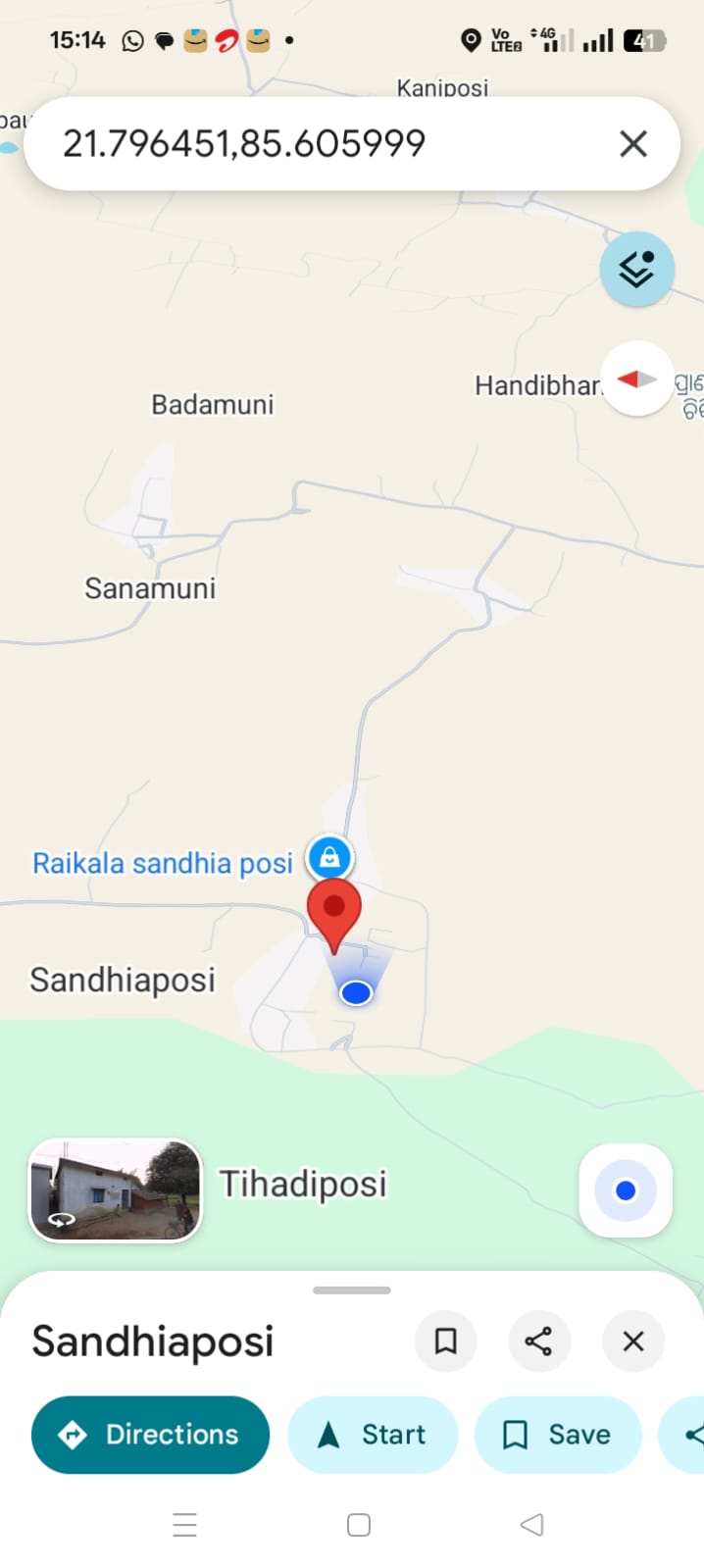Open the Street View photo thumbnail
The width and height of the screenshot is (704, 1568).
pos(116,1189)
